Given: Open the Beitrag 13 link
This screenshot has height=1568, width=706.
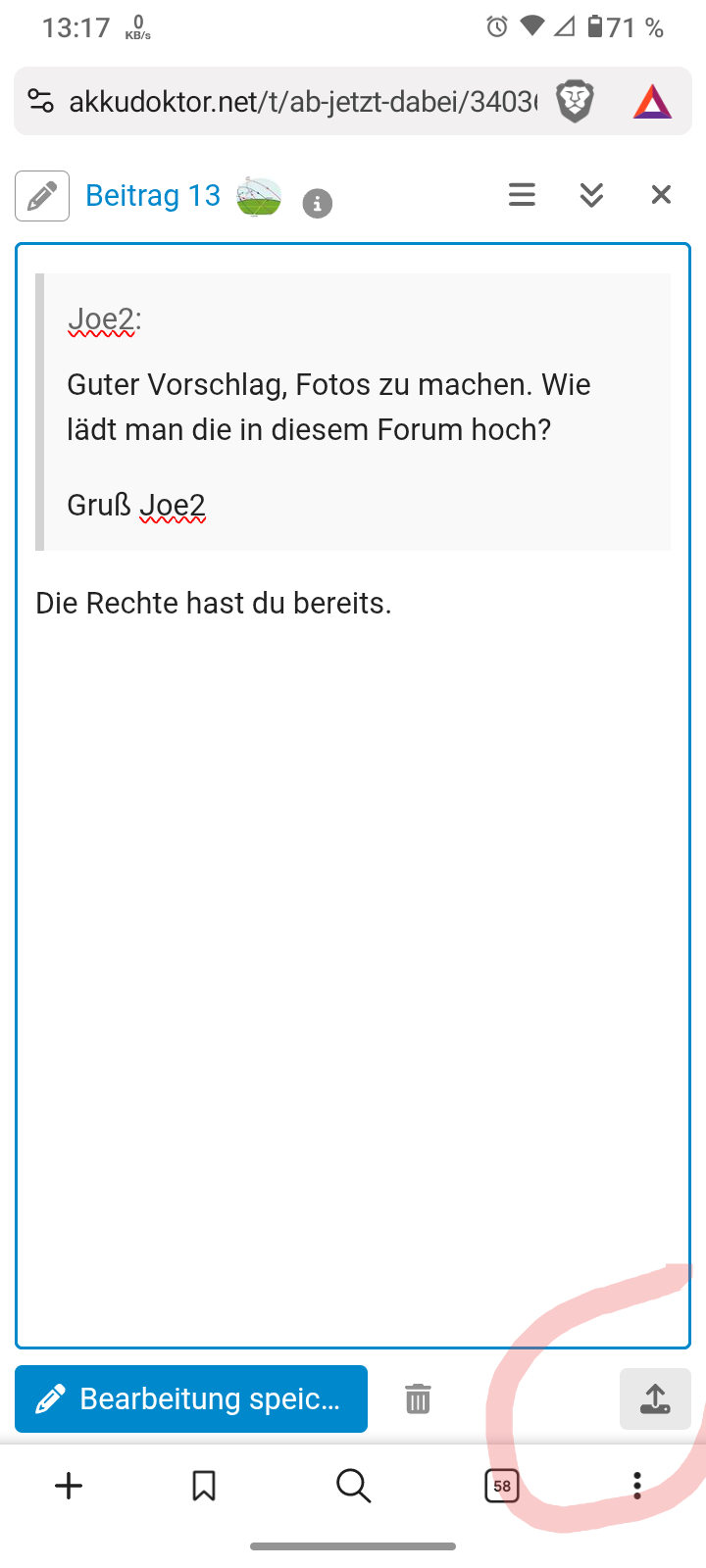Looking at the screenshot, I should click(x=153, y=196).
